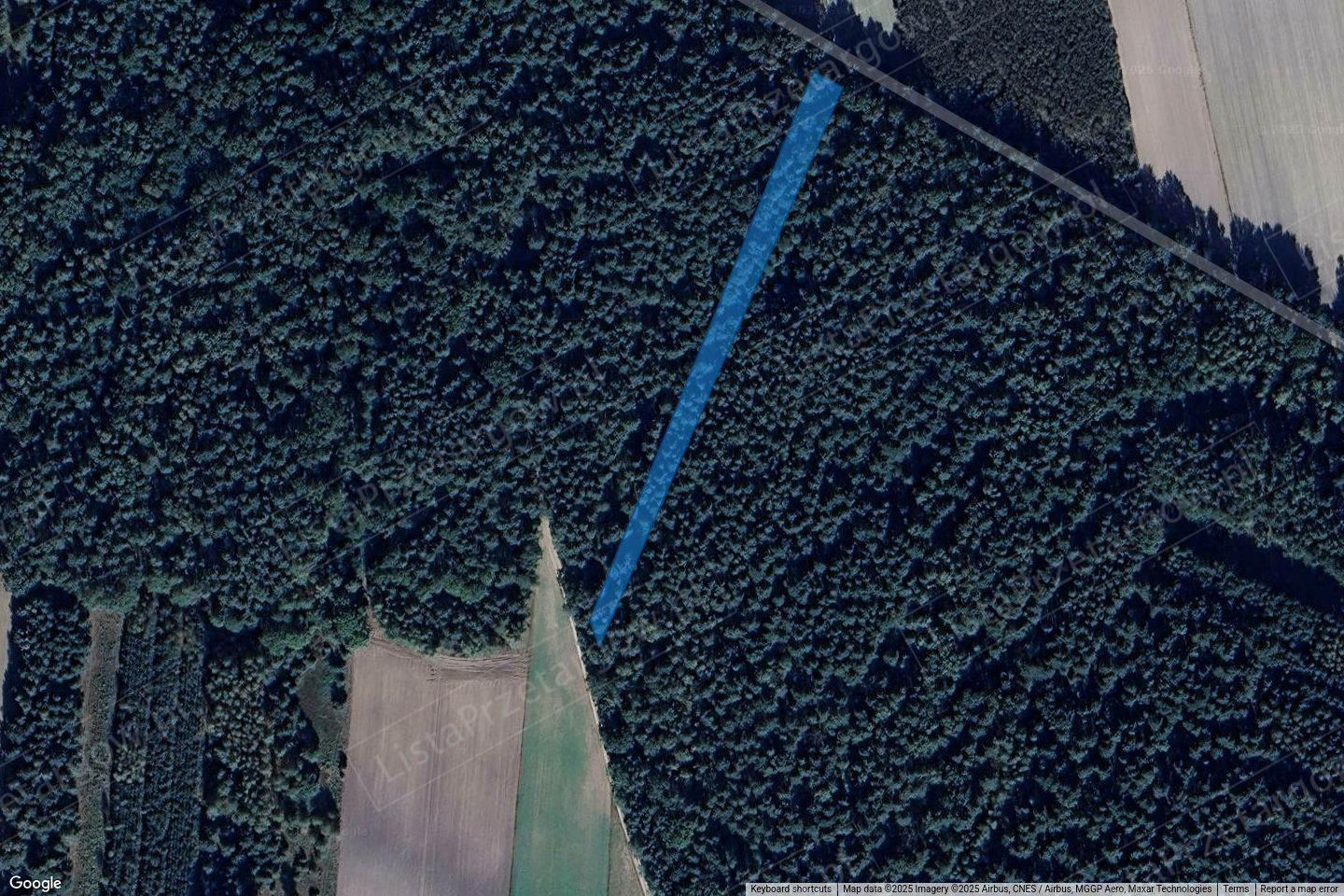The image size is (1344, 896).
Task: Open Report a map error link
Action: click(1300, 889)
